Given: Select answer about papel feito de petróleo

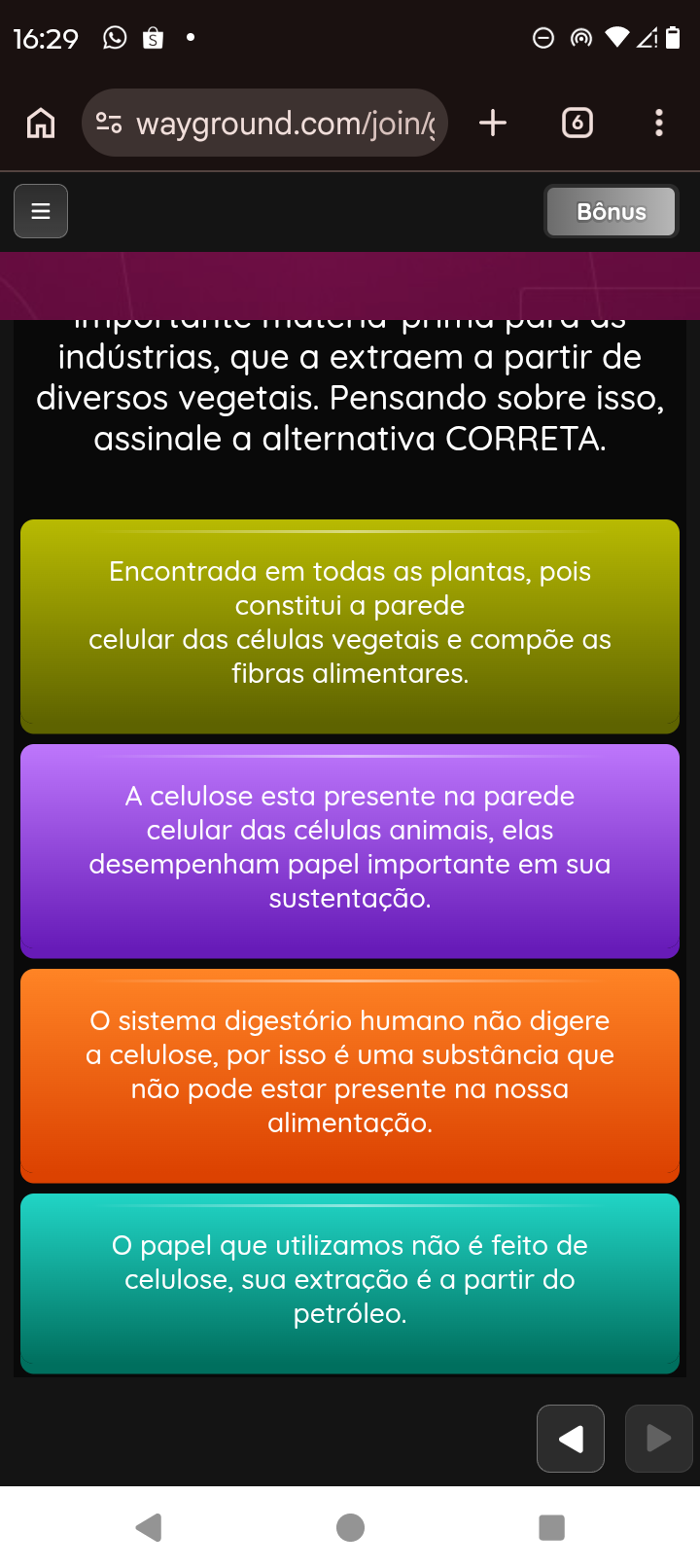Looking at the screenshot, I should coord(350,1284).
